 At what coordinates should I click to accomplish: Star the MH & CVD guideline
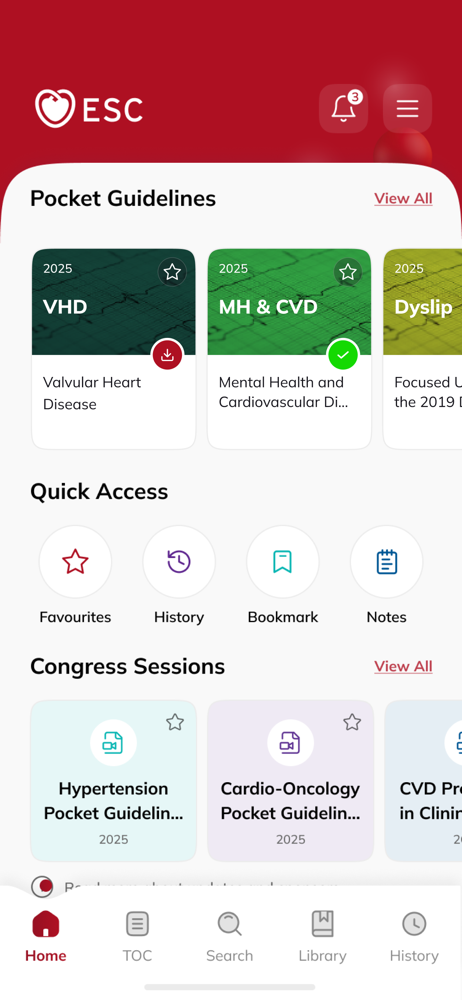point(348,272)
